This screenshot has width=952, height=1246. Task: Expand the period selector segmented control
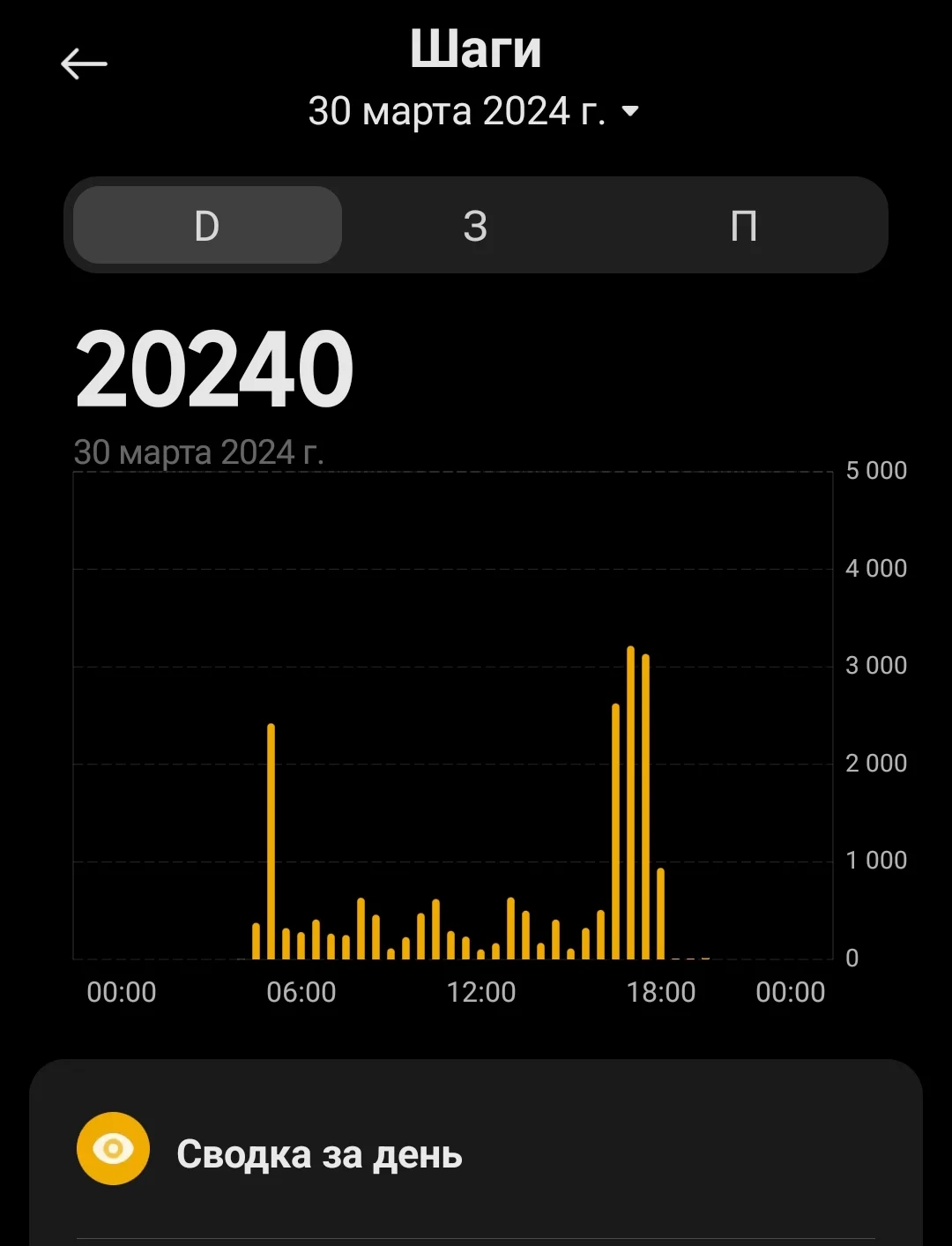click(476, 226)
